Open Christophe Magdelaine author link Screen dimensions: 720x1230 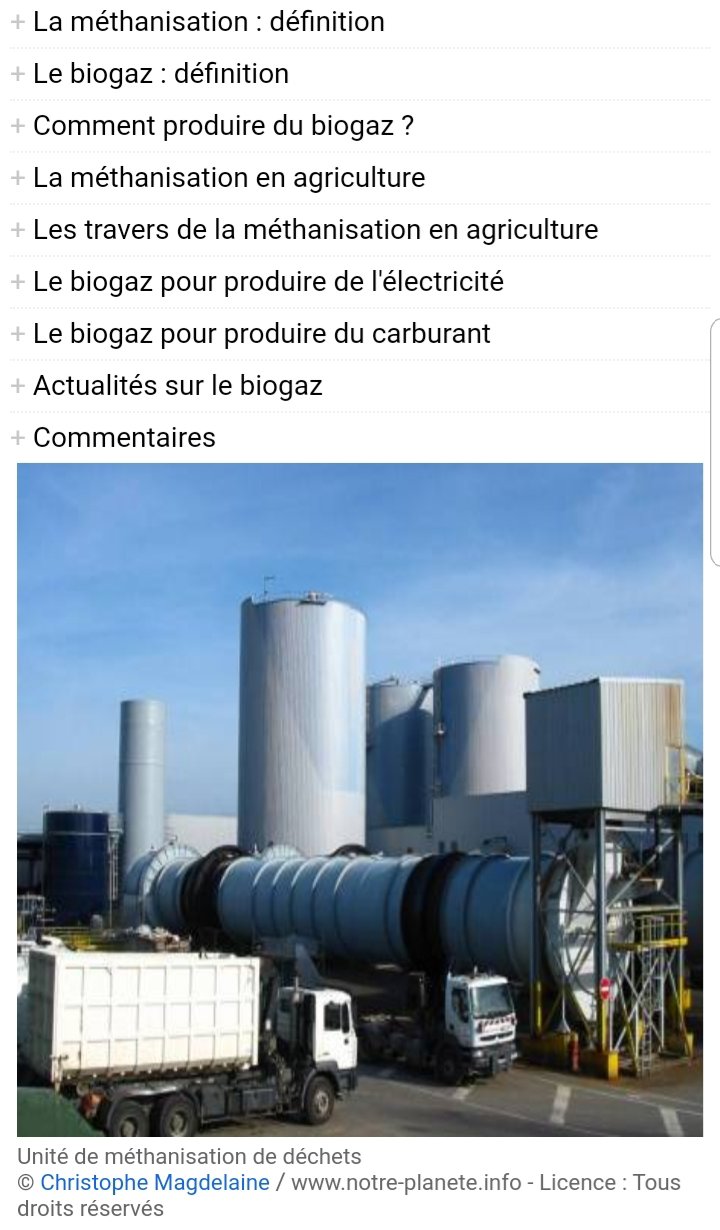tap(155, 1183)
